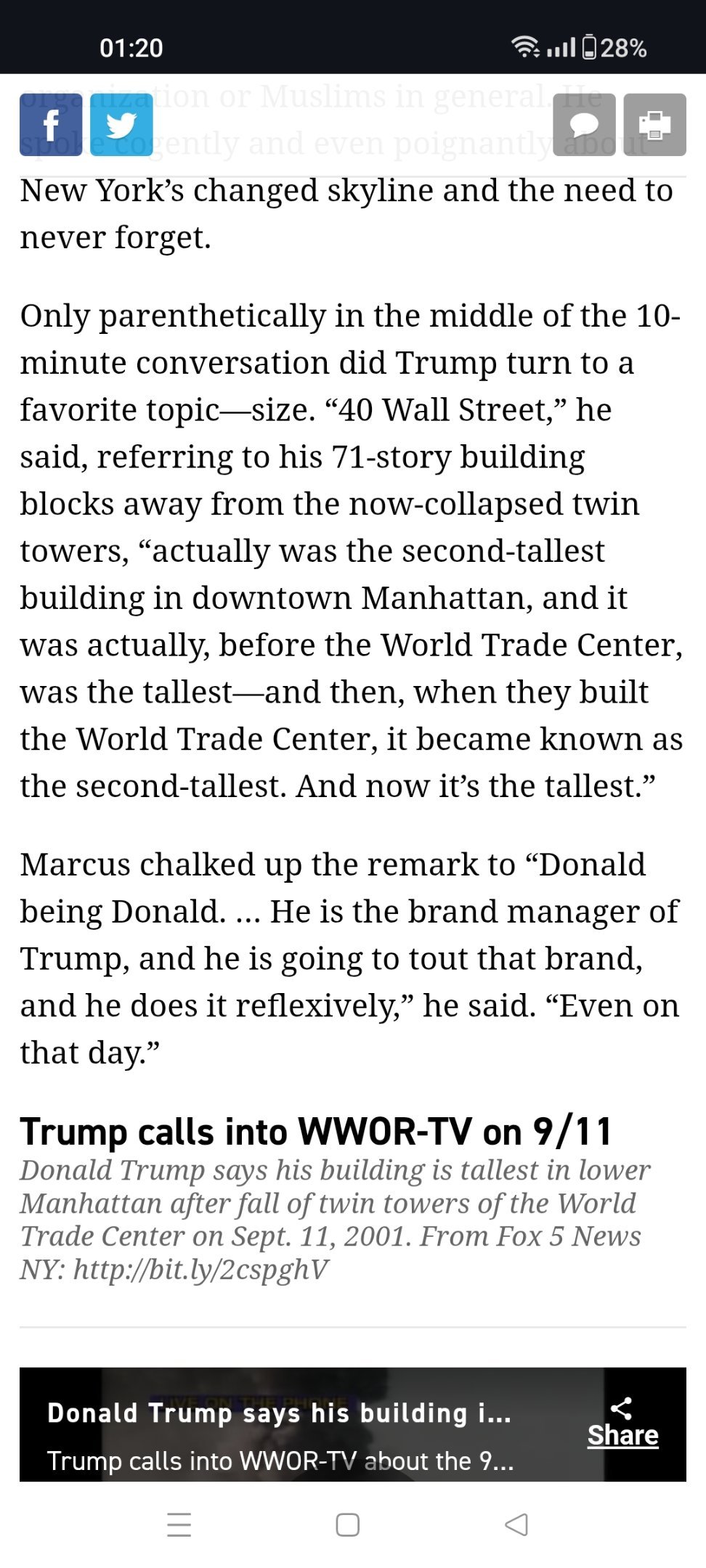
Task: Open the comments speech bubble
Action: tap(584, 125)
